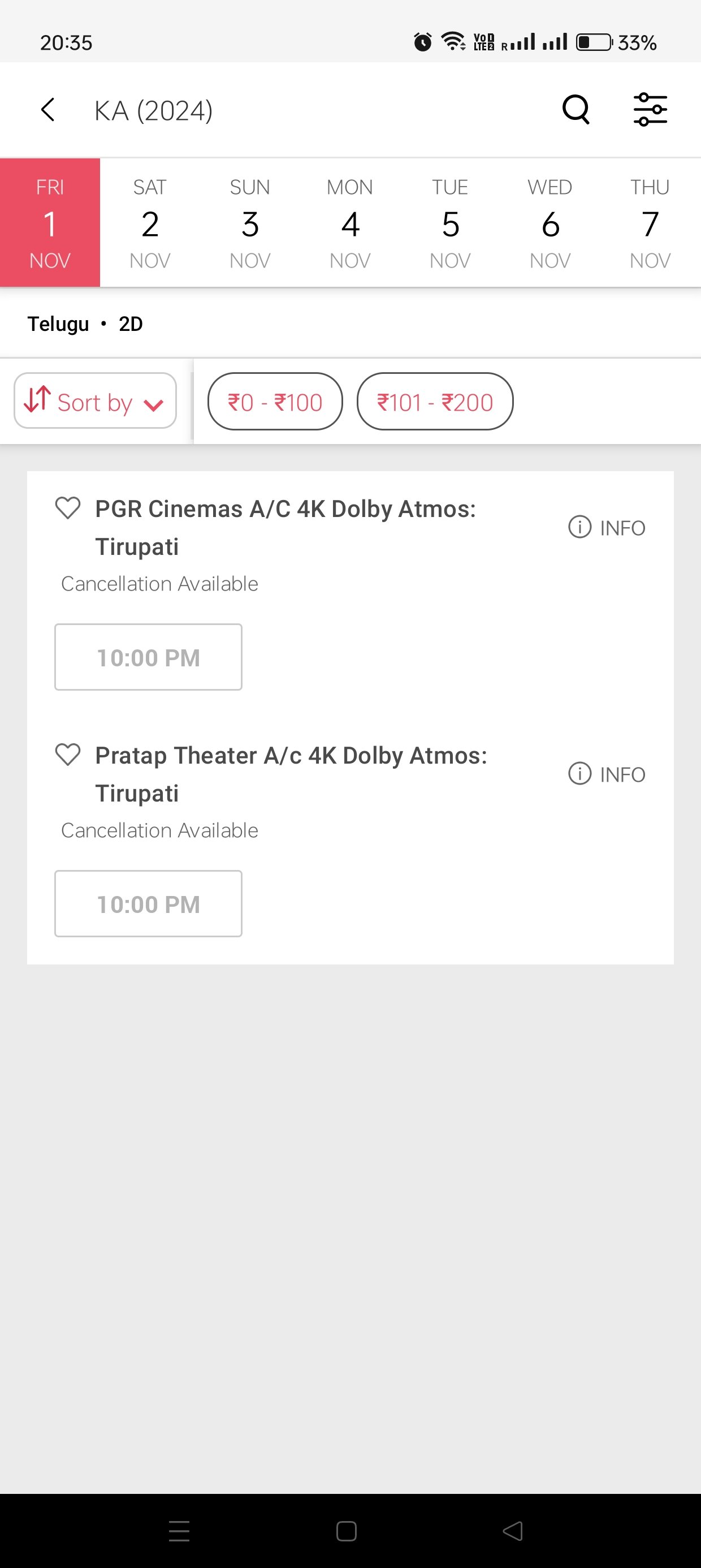The width and height of the screenshot is (701, 1568).
Task: Open the filter settings icon
Action: click(651, 110)
